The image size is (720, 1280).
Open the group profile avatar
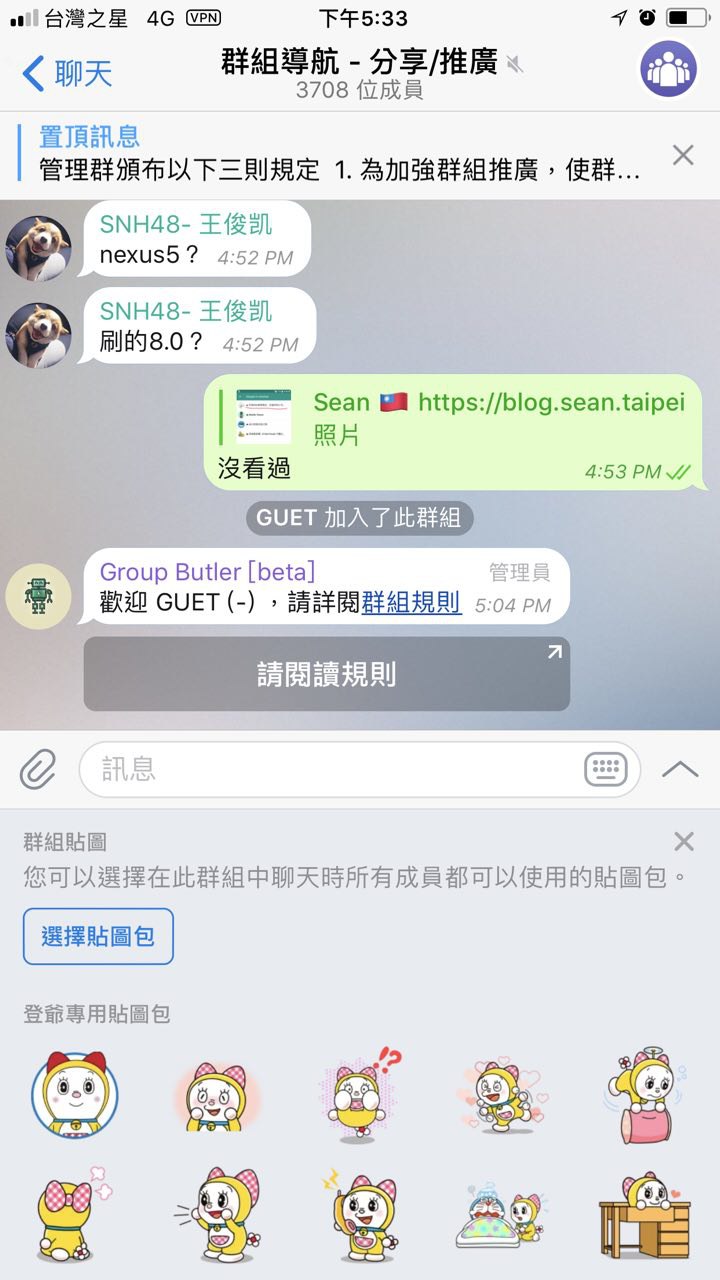[x=668, y=70]
